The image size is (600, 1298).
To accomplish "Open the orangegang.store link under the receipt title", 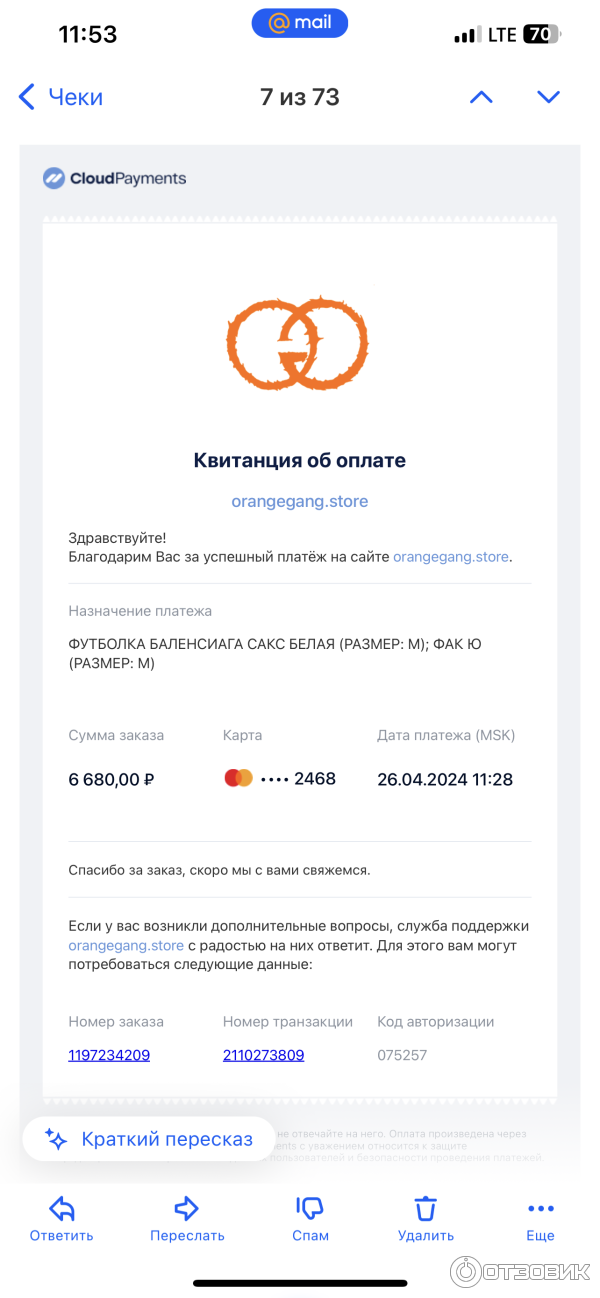I will pyautogui.click(x=300, y=501).
